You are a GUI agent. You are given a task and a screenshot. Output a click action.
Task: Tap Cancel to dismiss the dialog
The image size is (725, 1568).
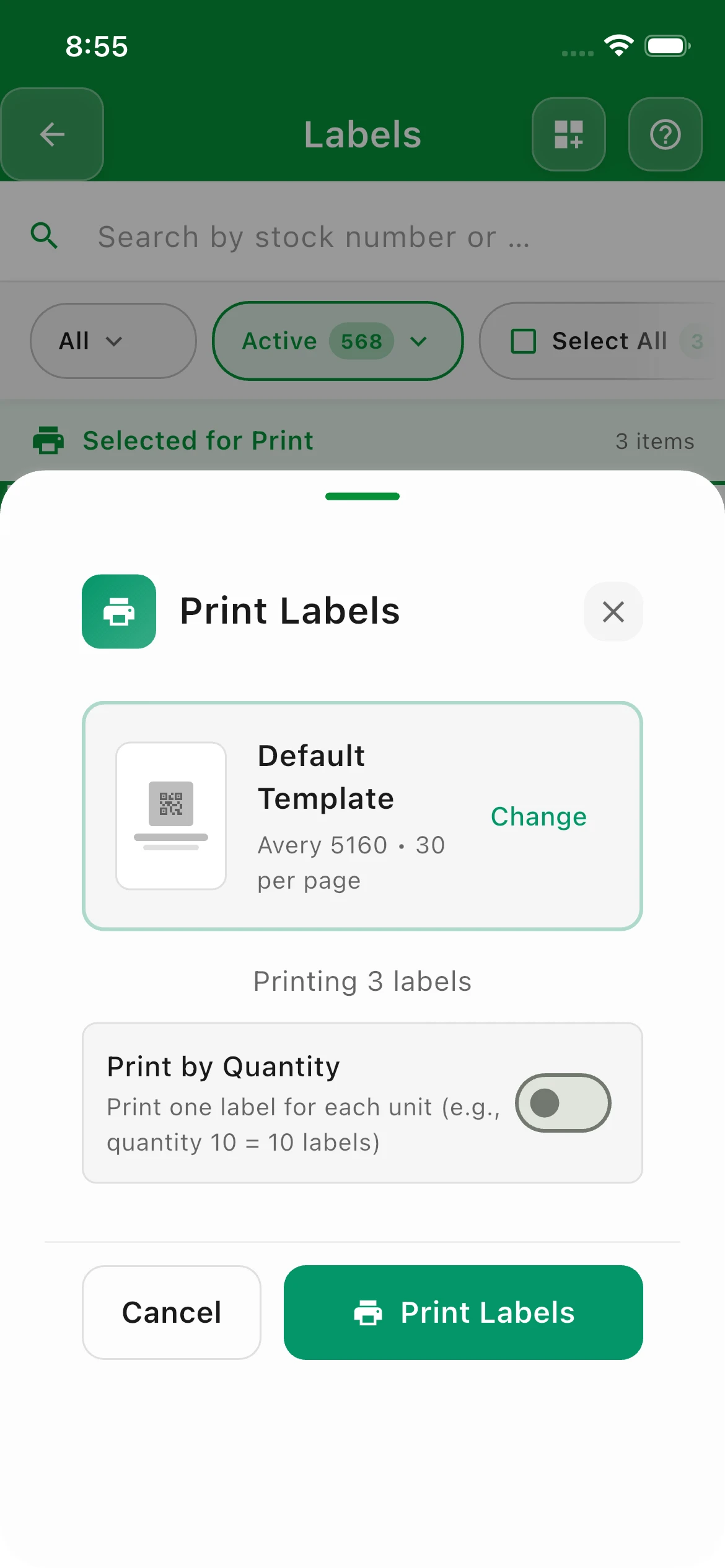(172, 1312)
